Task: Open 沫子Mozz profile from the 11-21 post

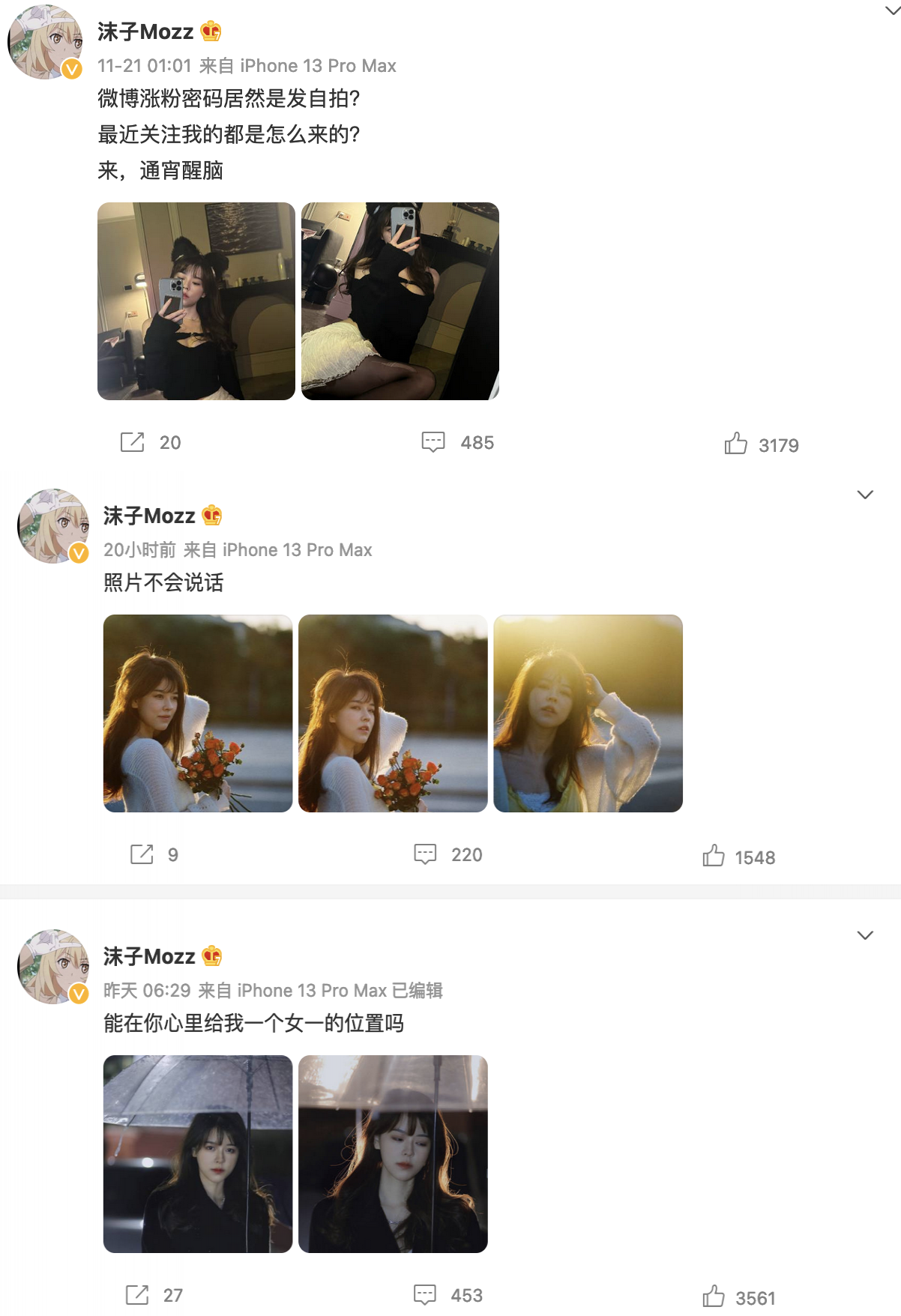Action: pyautogui.click(x=145, y=31)
